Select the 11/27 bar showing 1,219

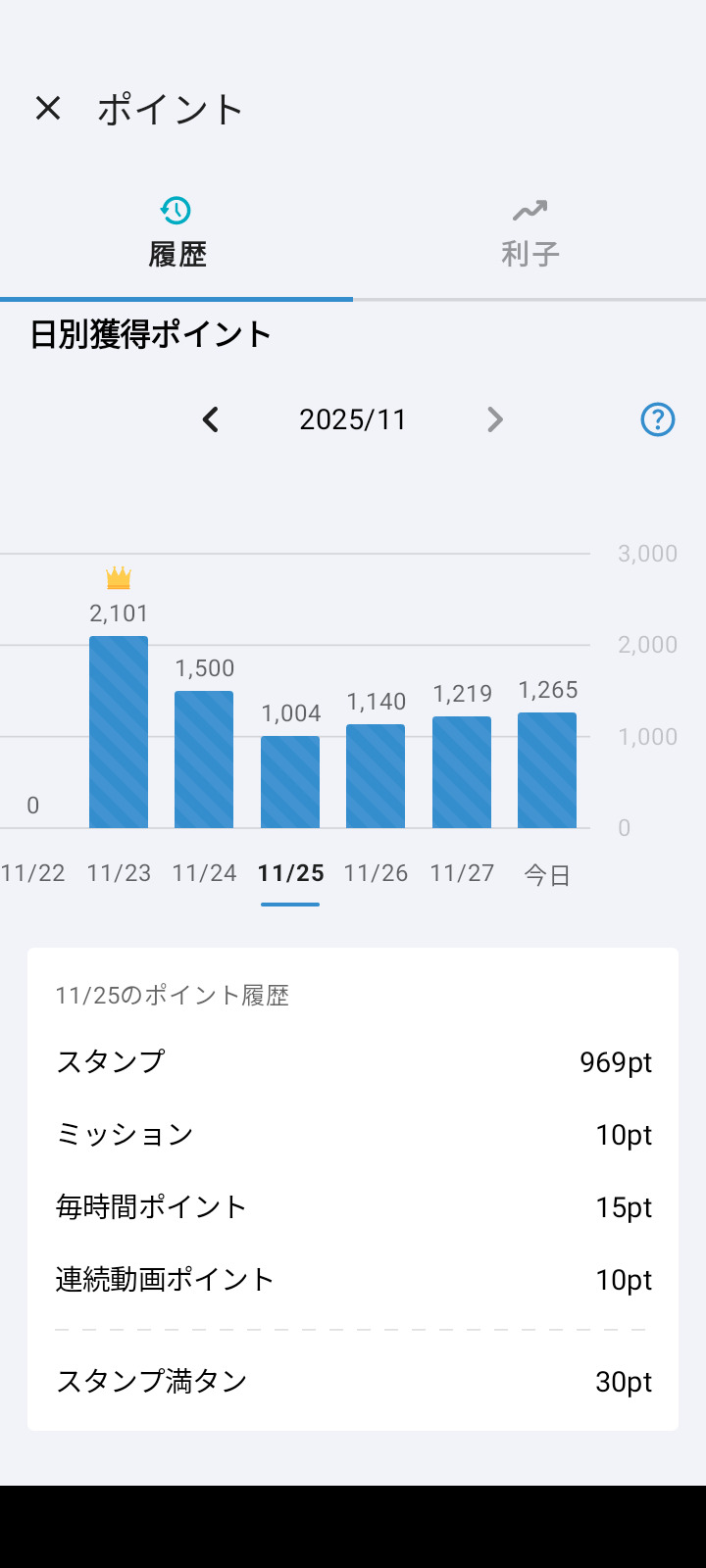(x=462, y=772)
